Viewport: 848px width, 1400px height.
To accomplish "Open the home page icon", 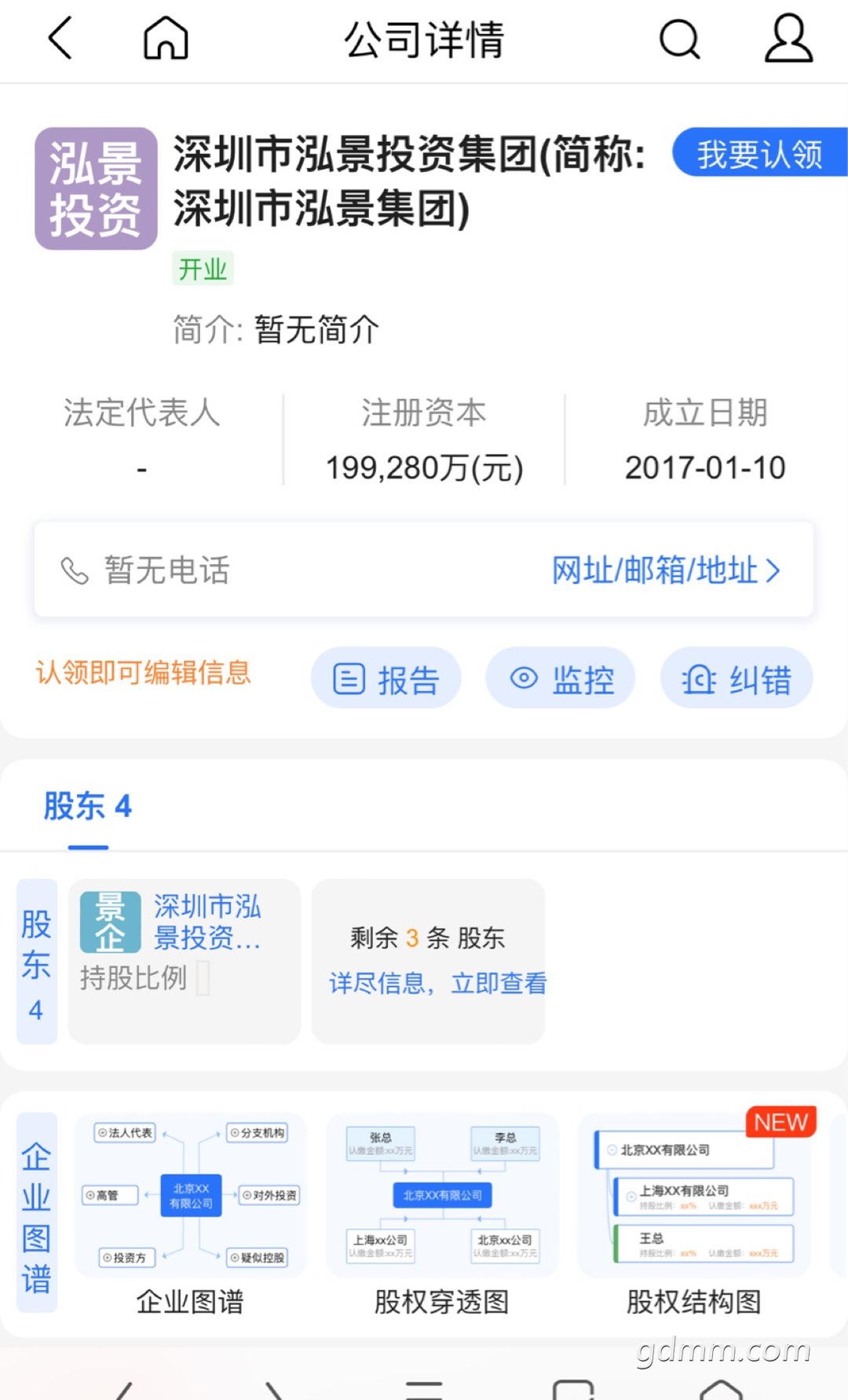I will [x=166, y=38].
